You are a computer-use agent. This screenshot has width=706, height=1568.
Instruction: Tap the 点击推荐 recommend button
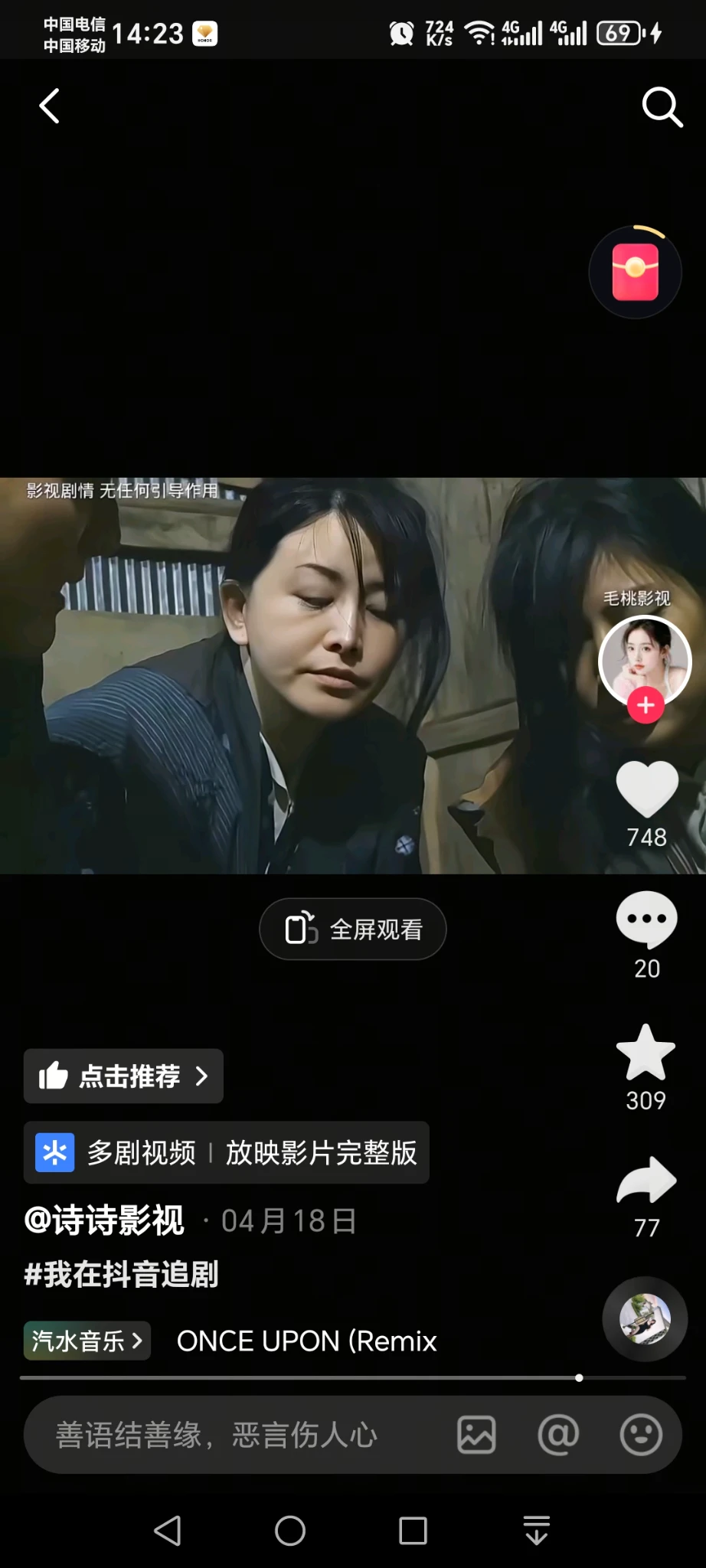tap(123, 1076)
